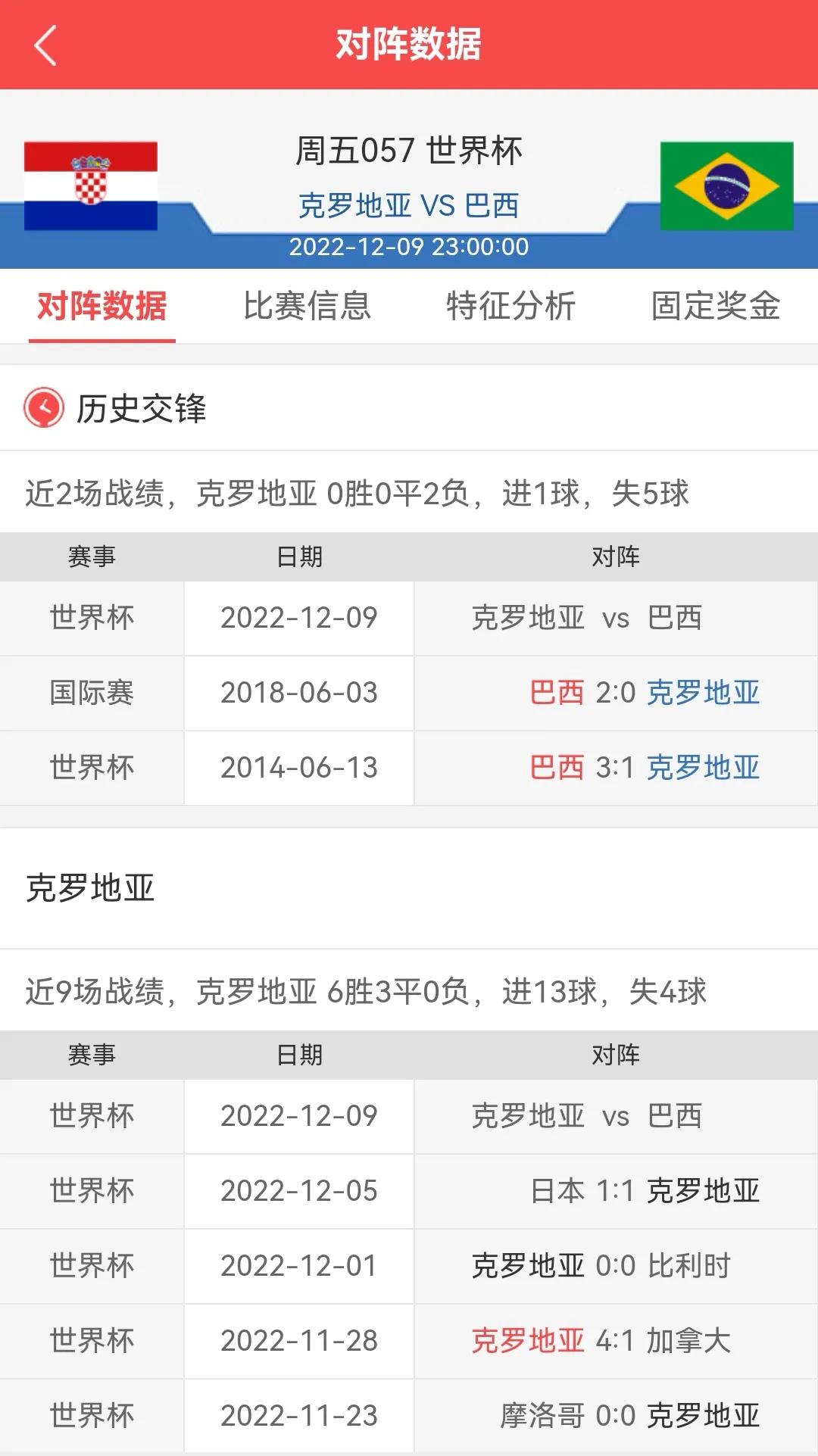The image size is (818, 1456).
Task: Select the 2014-06-13 世界杯 match row
Action: coord(409,767)
